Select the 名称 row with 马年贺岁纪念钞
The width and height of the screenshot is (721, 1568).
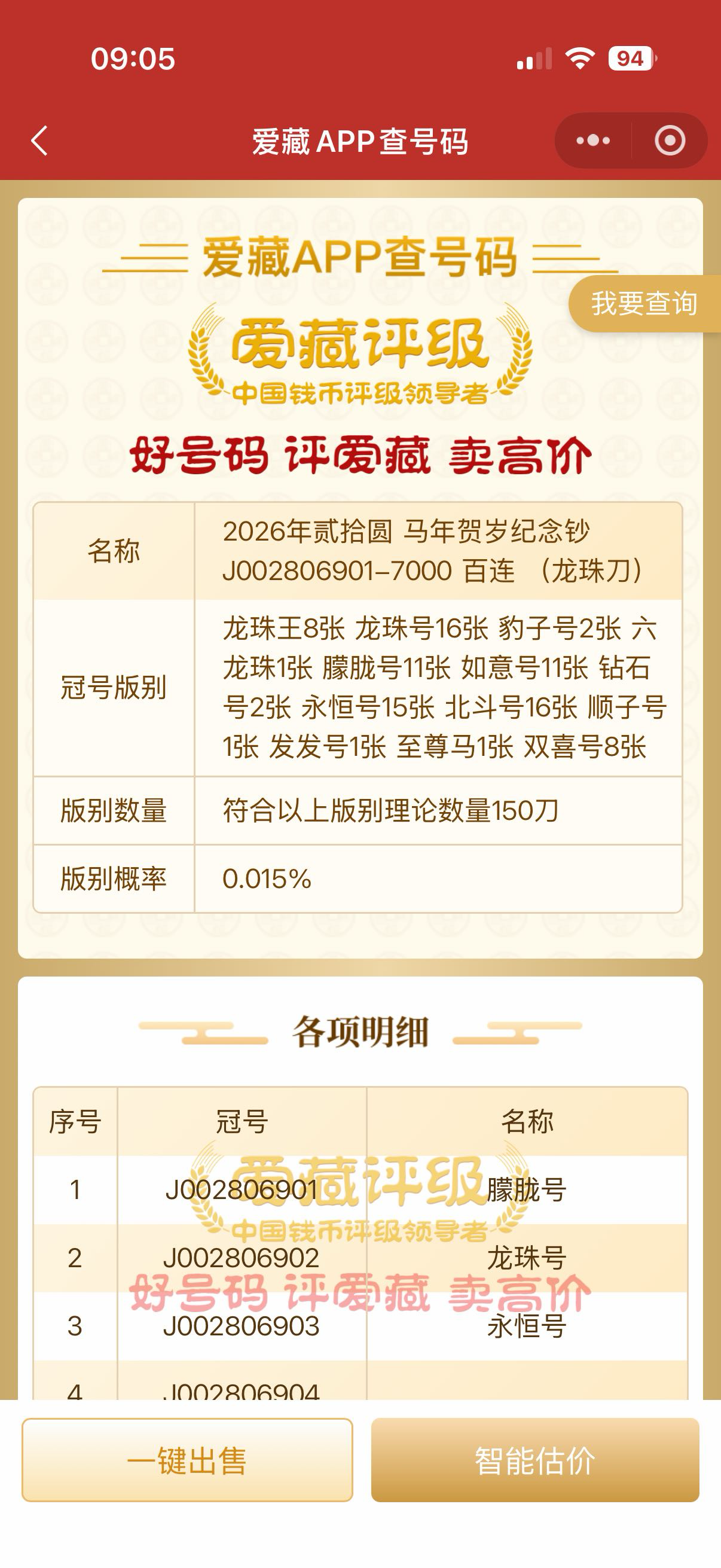360,551
